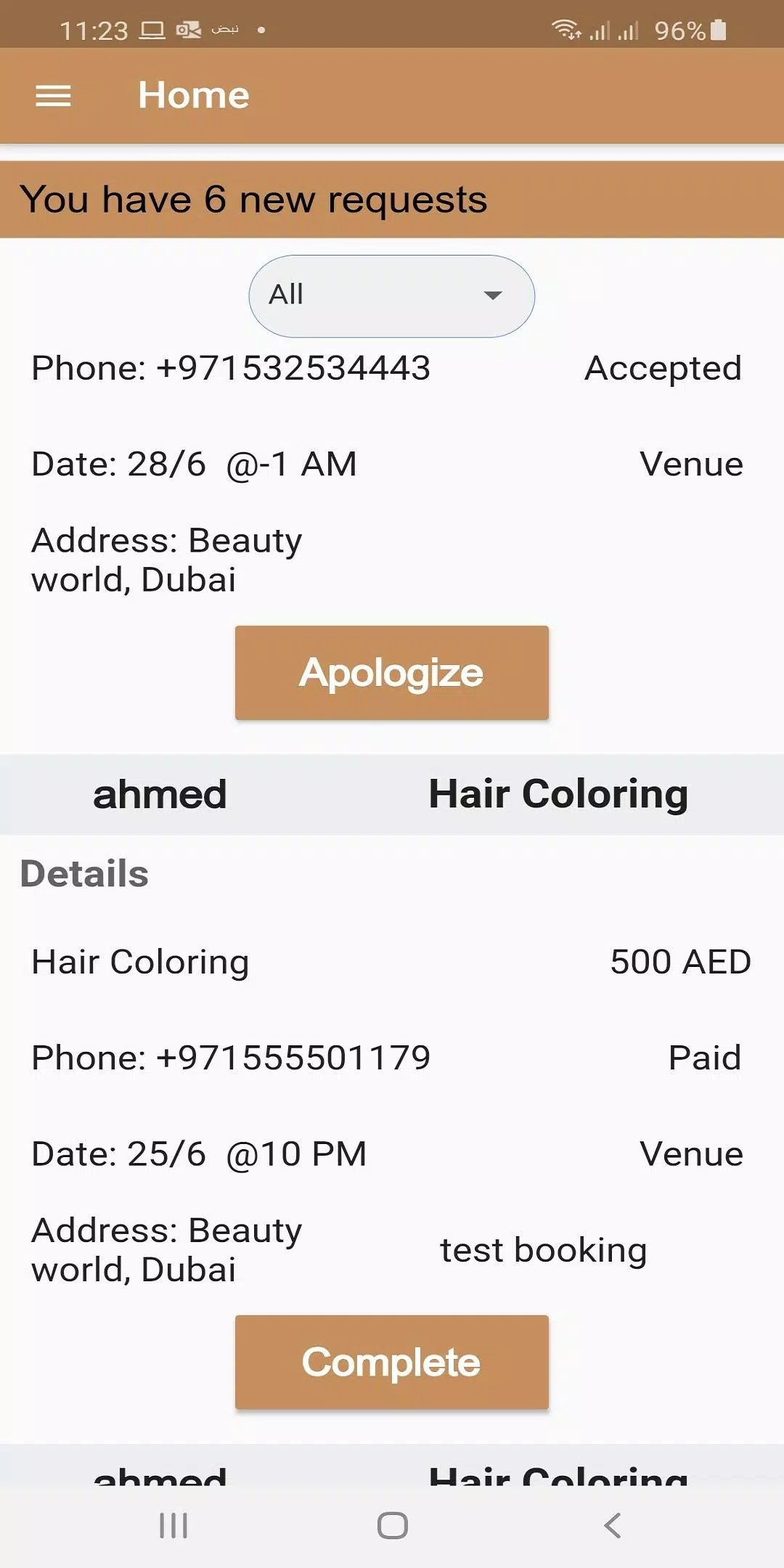Go back using system navigation
The width and height of the screenshot is (784, 1568).
pyautogui.click(x=612, y=1525)
